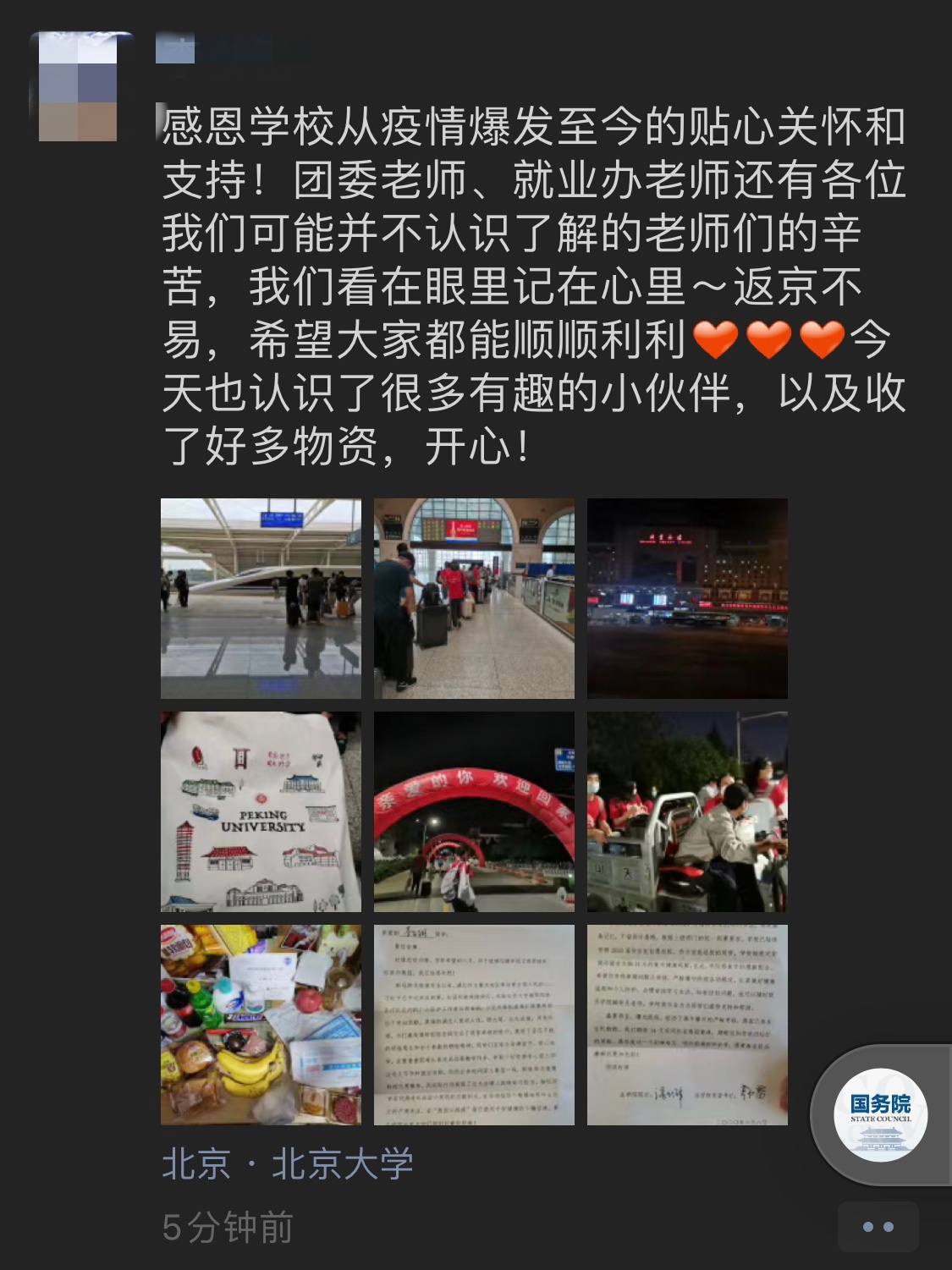View the first letter page photo
The width and height of the screenshot is (952, 1270).
(474, 1025)
